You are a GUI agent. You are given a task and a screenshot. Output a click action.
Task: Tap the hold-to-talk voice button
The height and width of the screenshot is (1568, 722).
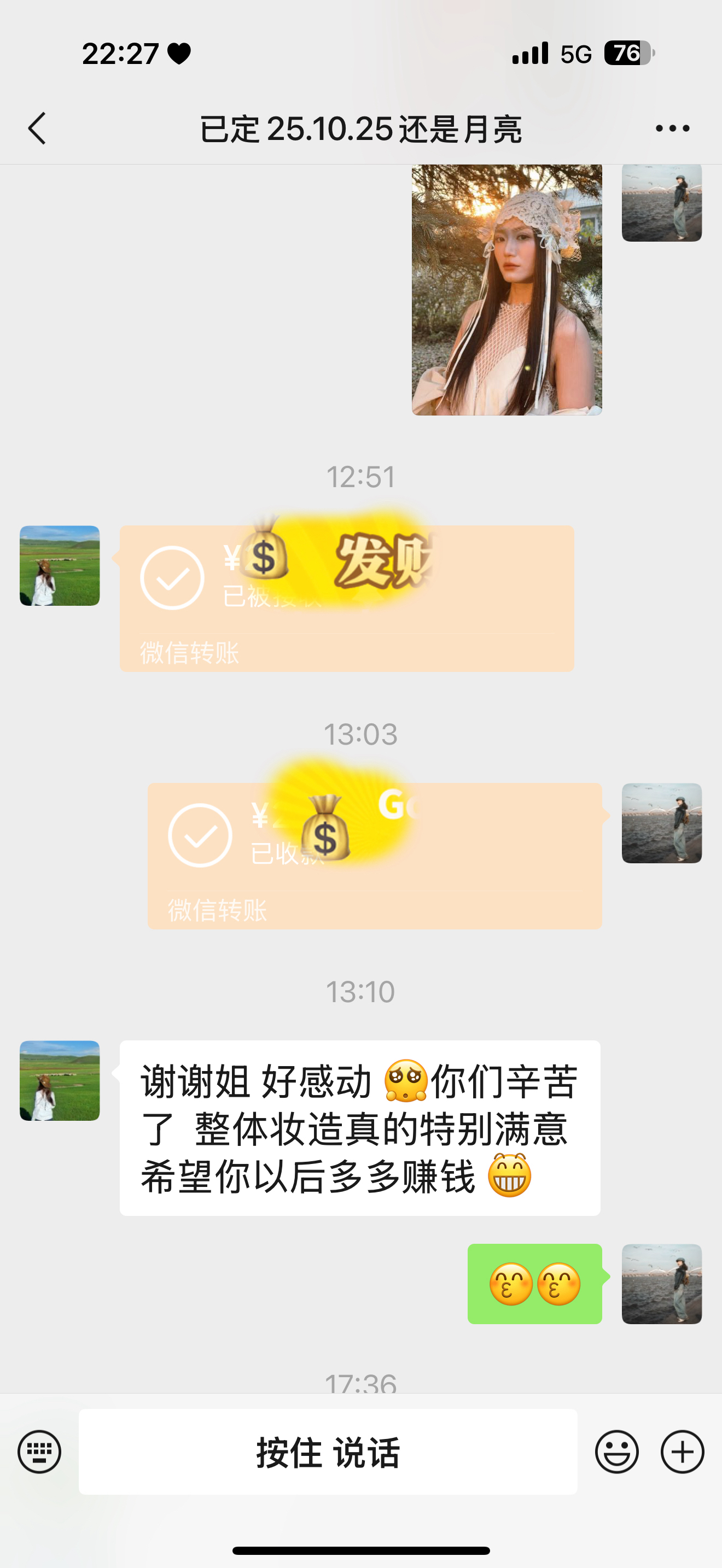328,1452
